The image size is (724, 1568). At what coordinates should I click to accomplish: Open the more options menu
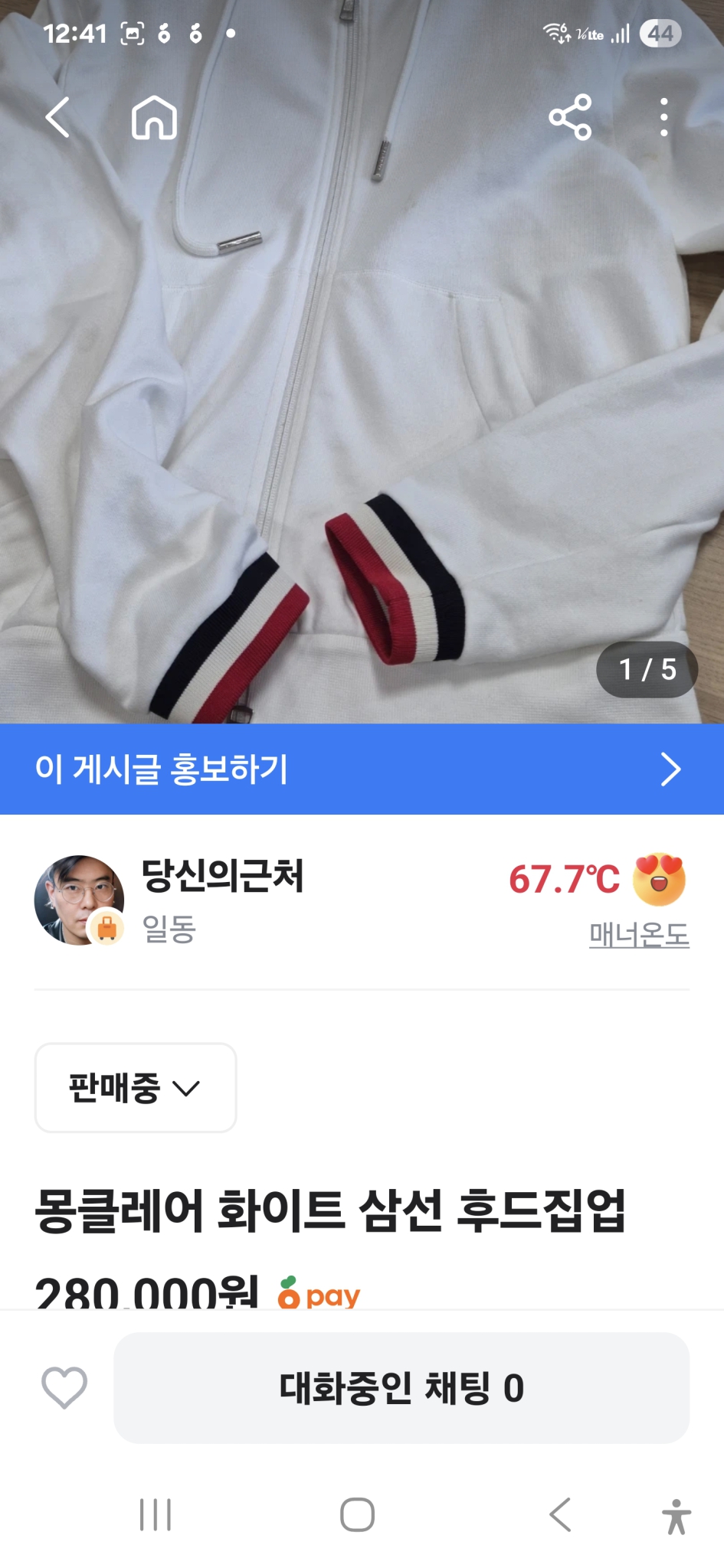pyautogui.click(x=663, y=117)
